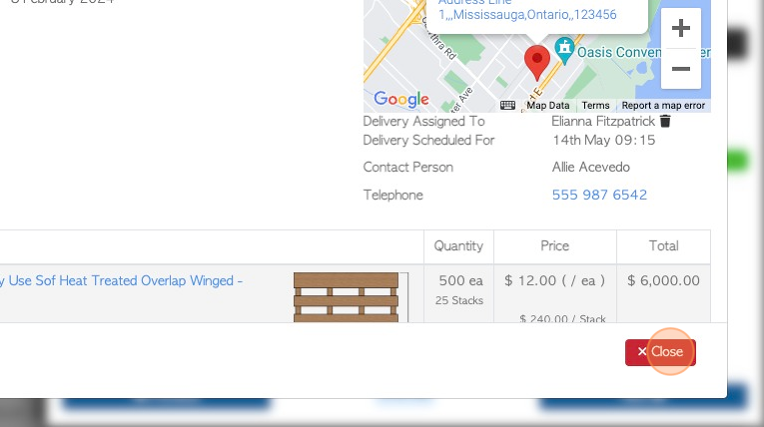View the pallet product image
The width and height of the screenshot is (764, 427).
click(x=350, y=297)
